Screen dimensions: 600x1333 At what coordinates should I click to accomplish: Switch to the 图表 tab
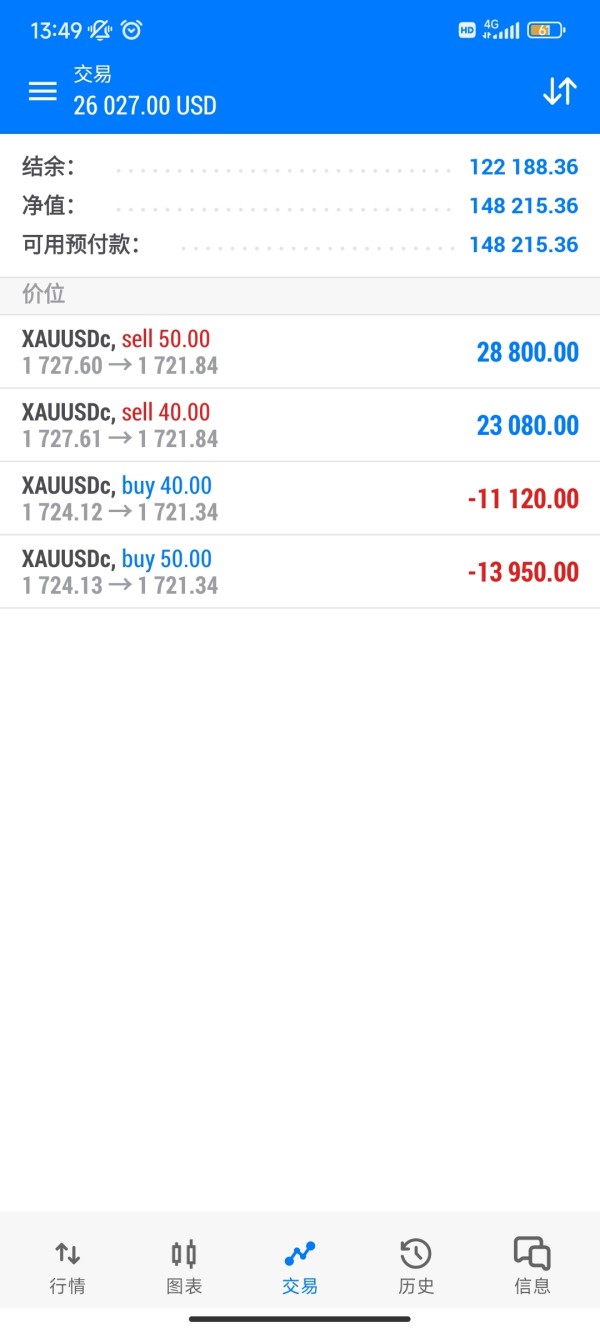coord(184,1266)
